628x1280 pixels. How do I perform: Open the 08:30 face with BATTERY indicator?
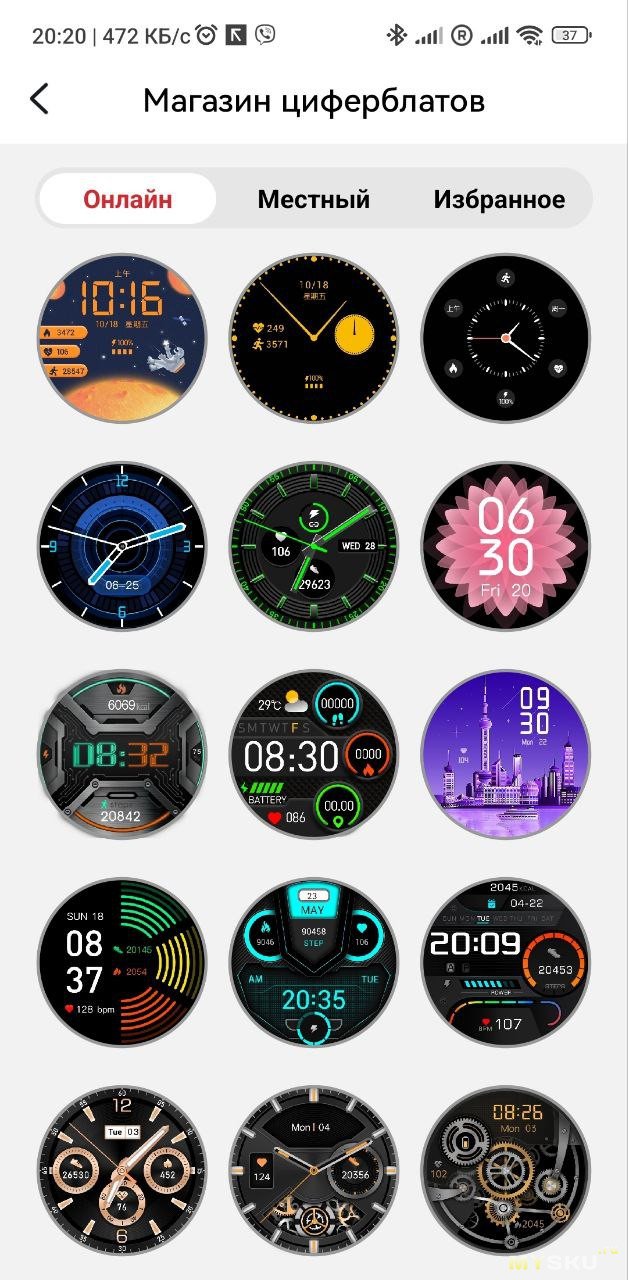tap(314, 754)
